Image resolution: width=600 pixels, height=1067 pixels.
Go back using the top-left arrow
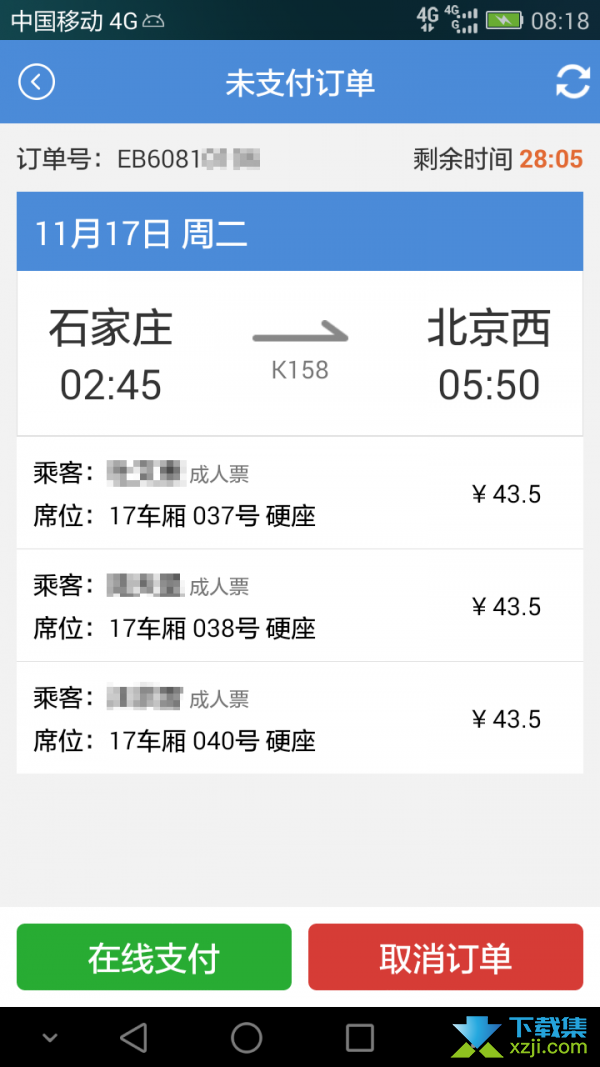36,82
